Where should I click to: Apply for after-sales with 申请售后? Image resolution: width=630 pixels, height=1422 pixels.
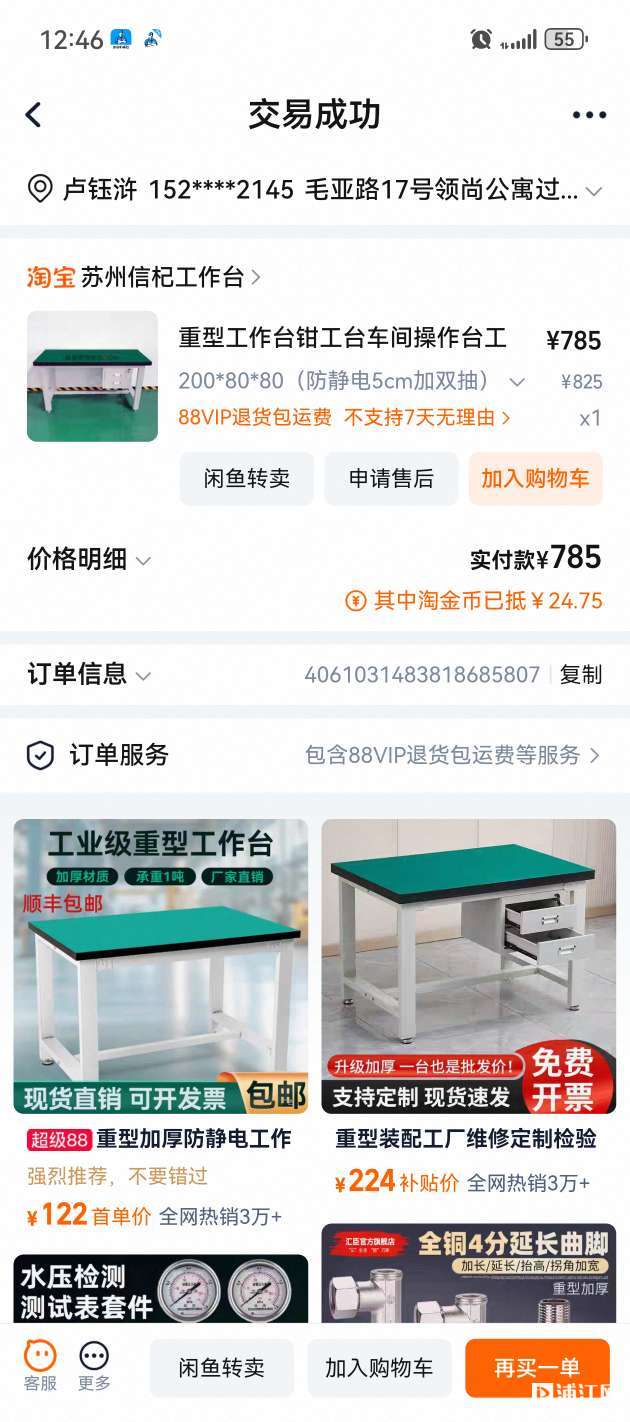pos(391,478)
